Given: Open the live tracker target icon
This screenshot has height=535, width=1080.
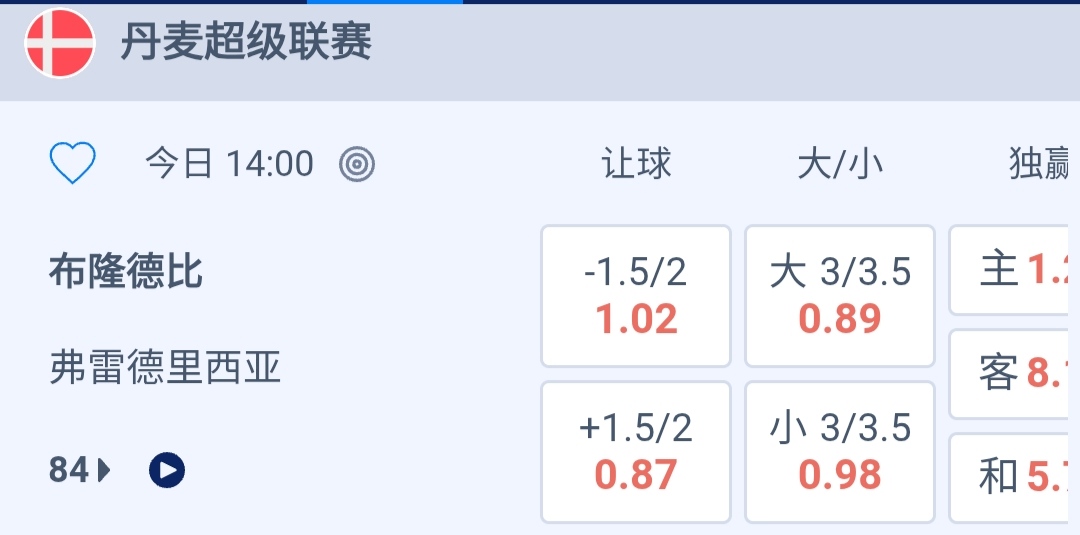Looking at the screenshot, I should coord(357,163).
